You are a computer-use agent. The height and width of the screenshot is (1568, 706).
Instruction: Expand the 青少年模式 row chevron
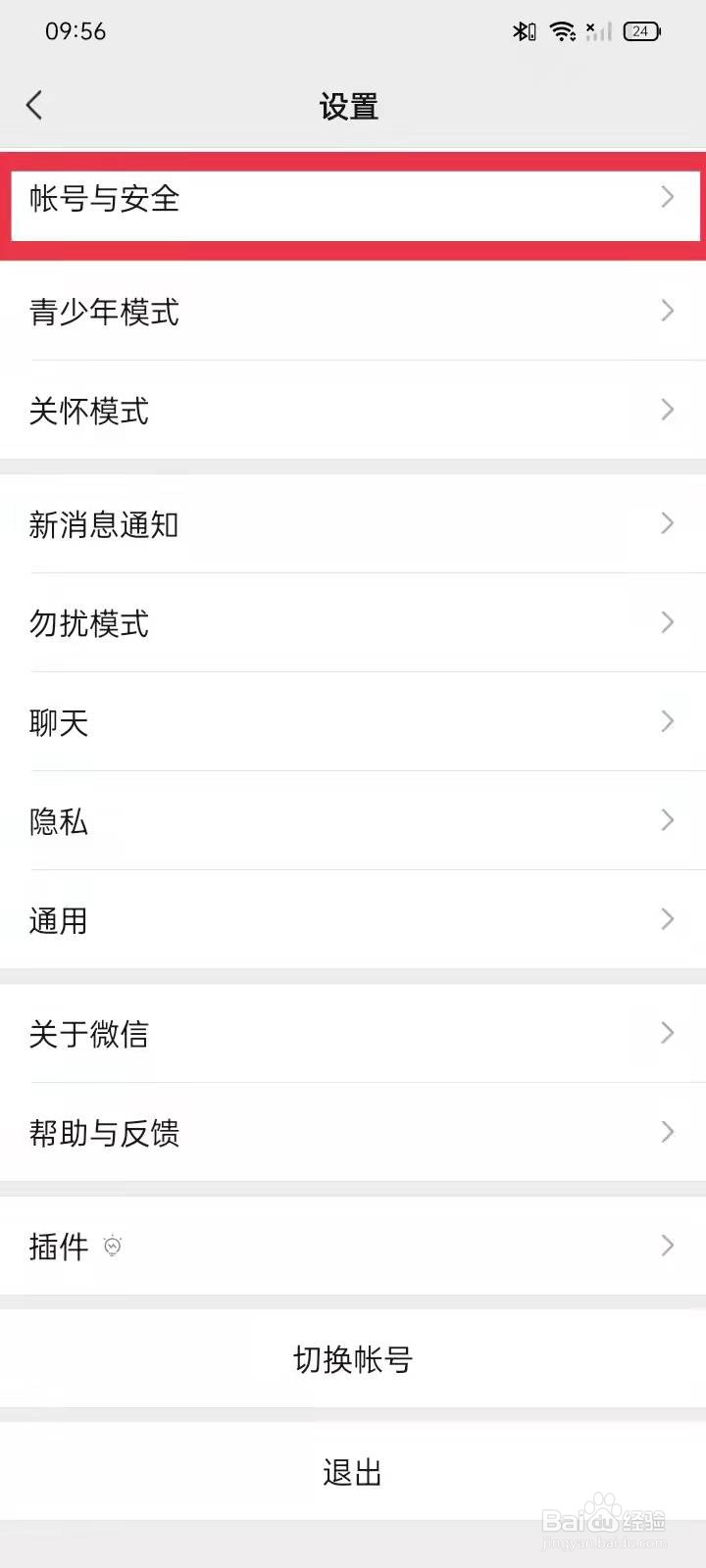[667, 312]
